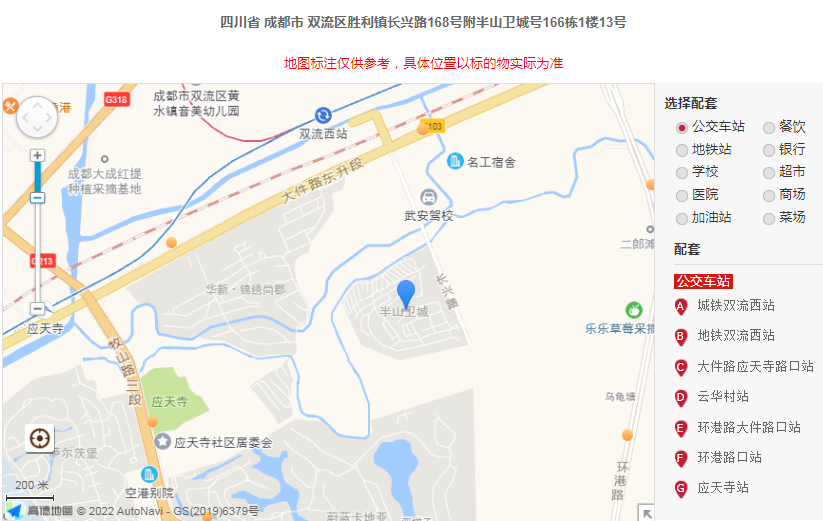Screen dimensions: 823x521
Task: Choose the 医院 radio option
Action: [x=682, y=196]
